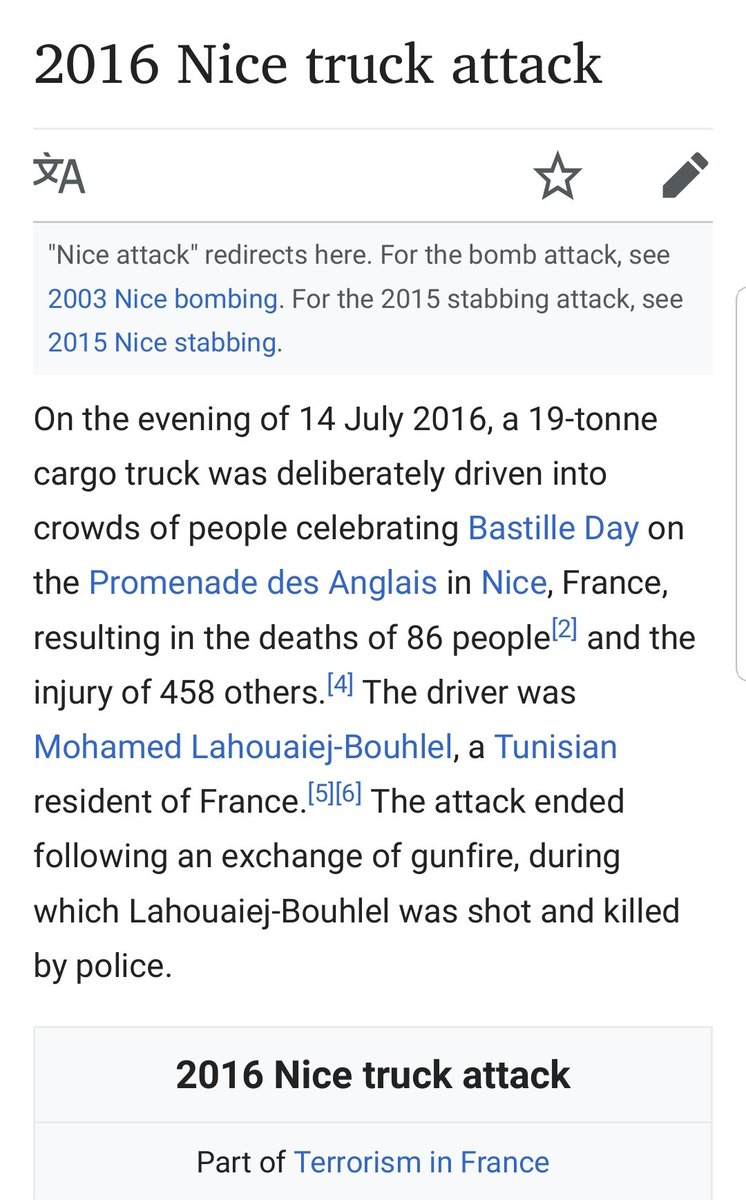Open Terrorism in France link

pyautogui.click(x=421, y=1162)
